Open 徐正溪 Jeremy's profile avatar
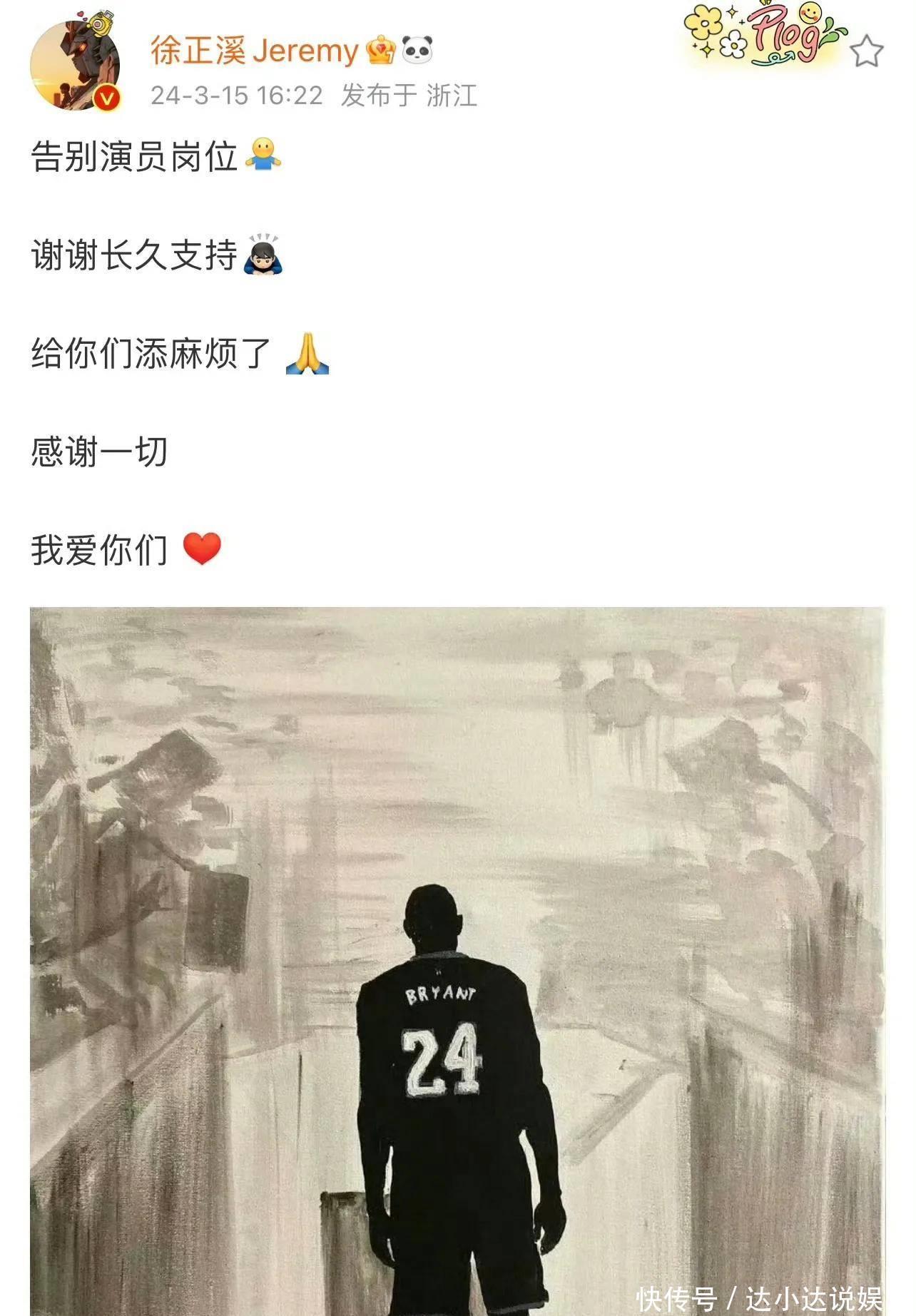 click(x=76, y=65)
